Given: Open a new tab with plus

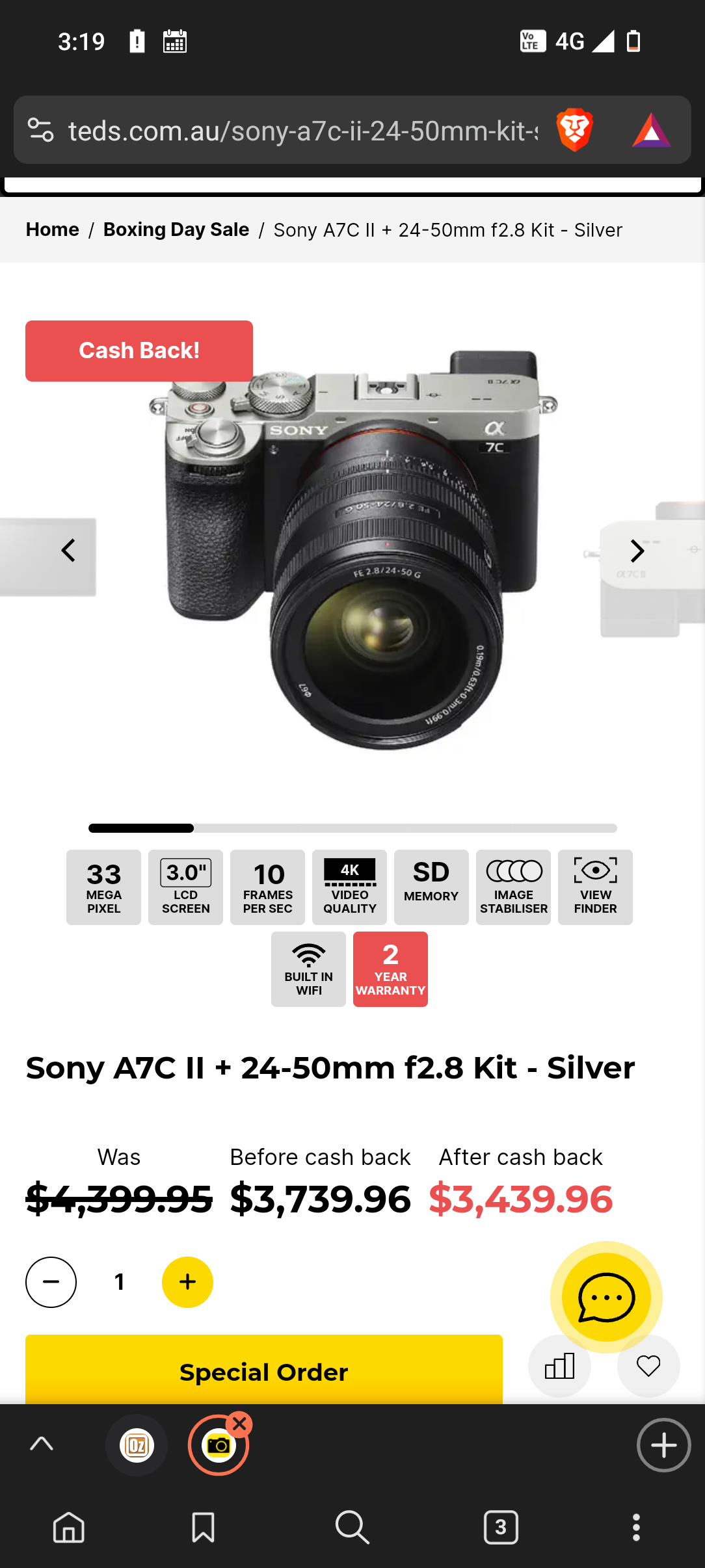Looking at the screenshot, I should click(x=663, y=1445).
